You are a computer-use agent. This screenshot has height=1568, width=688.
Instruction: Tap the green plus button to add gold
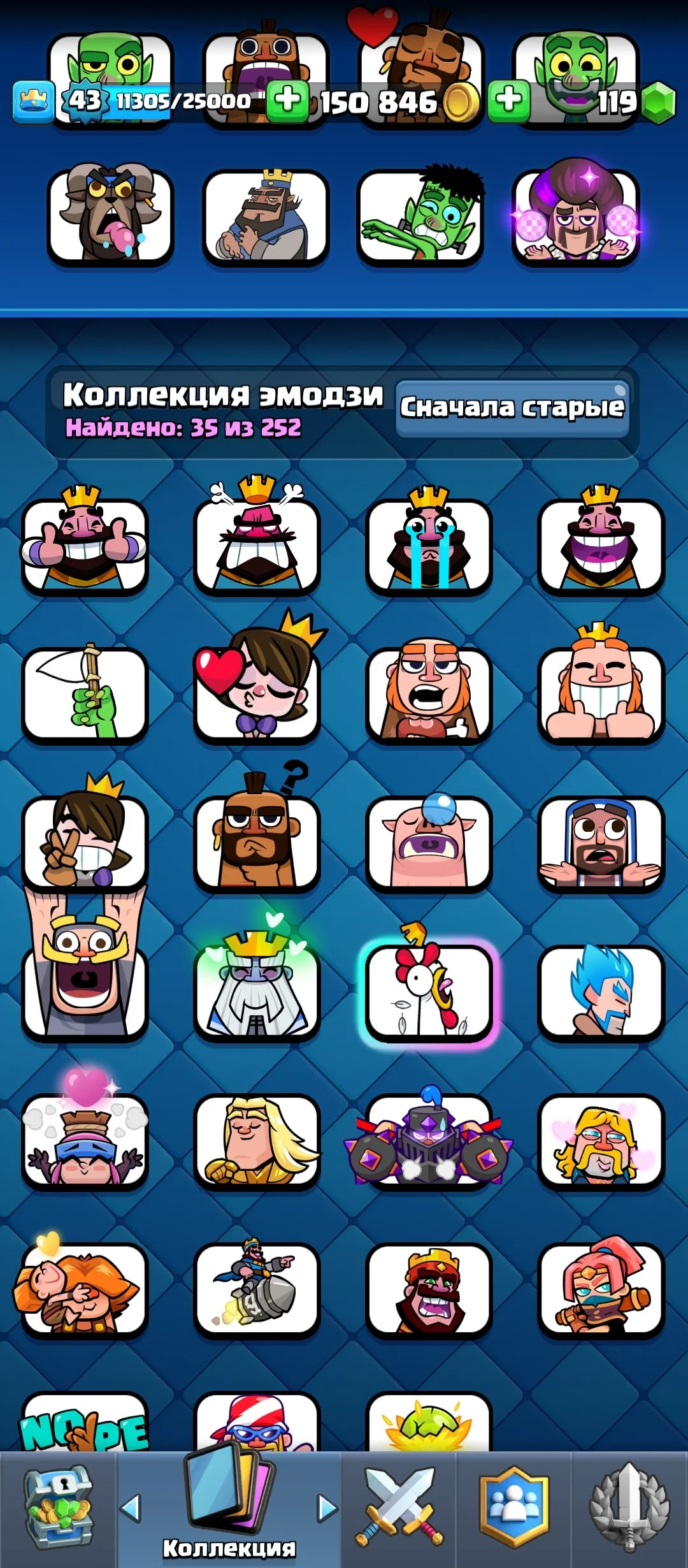(287, 100)
